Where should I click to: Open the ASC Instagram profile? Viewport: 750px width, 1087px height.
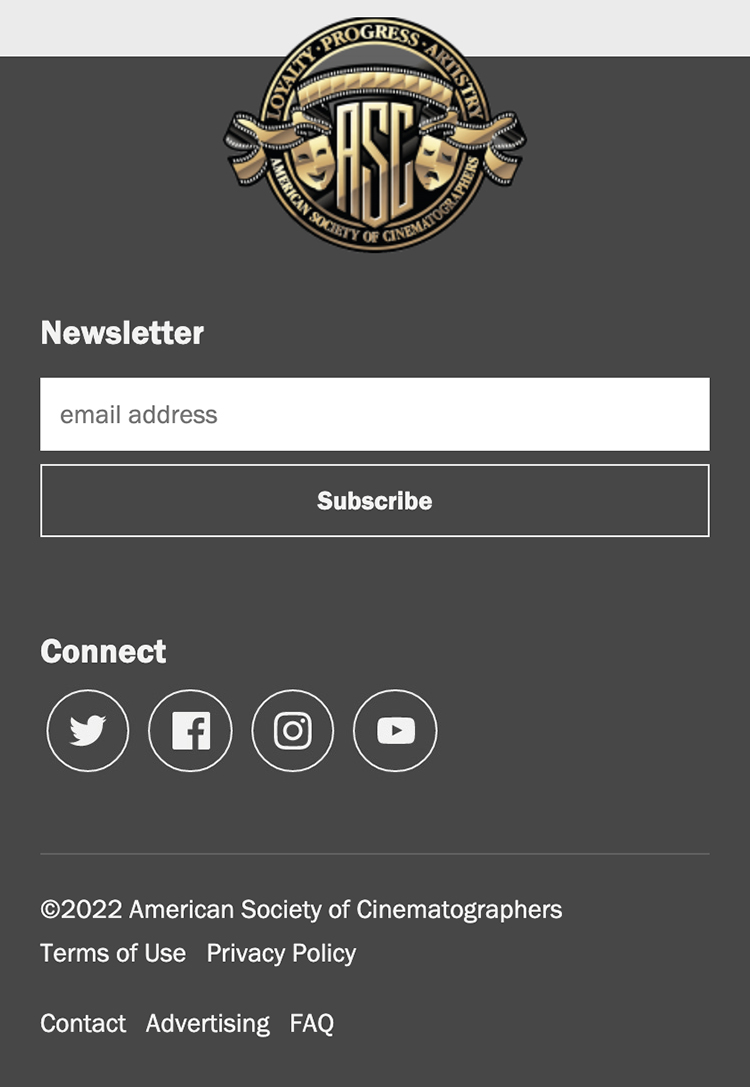(292, 731)
